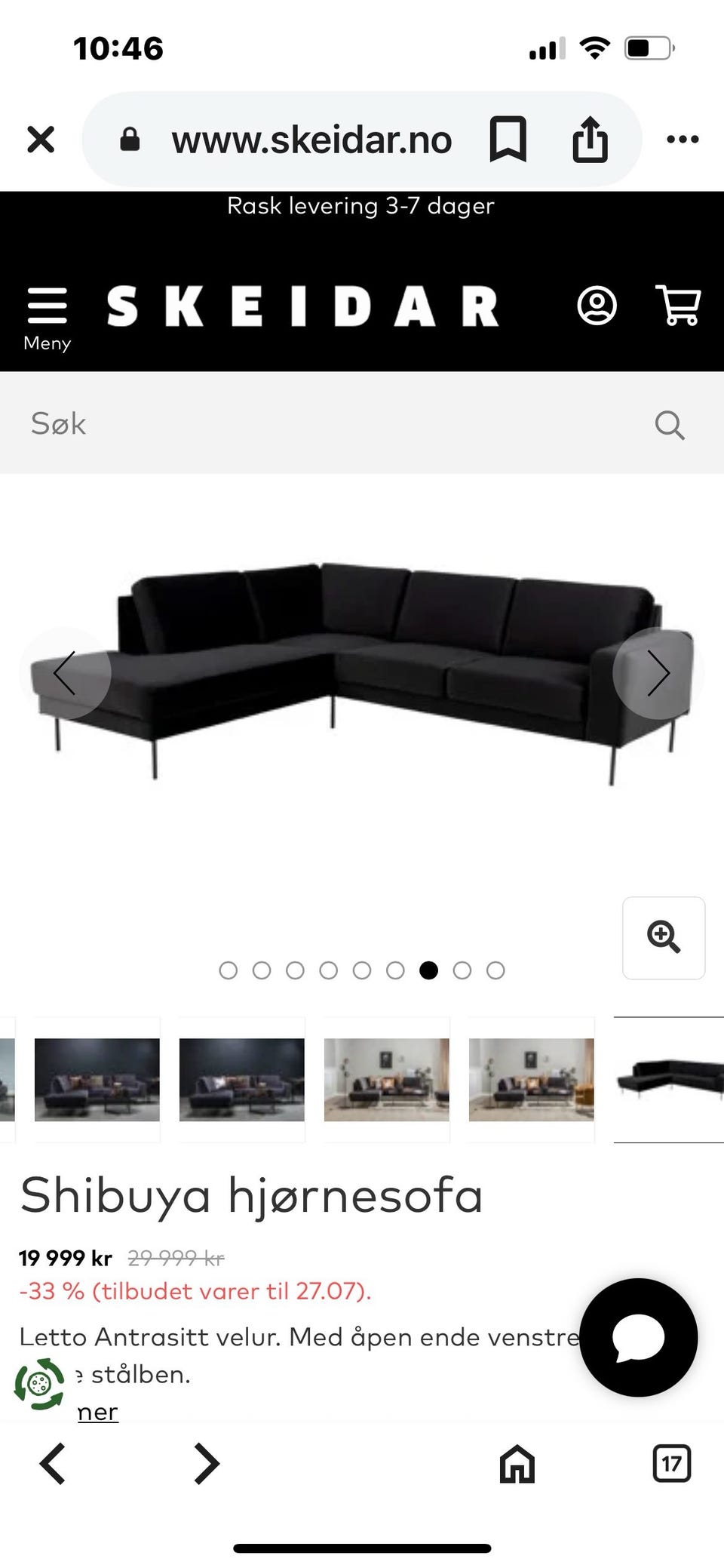724x1568 pixels.
Task: Open the user account profile
Action: pyautogui.click(x=597, y=306)
